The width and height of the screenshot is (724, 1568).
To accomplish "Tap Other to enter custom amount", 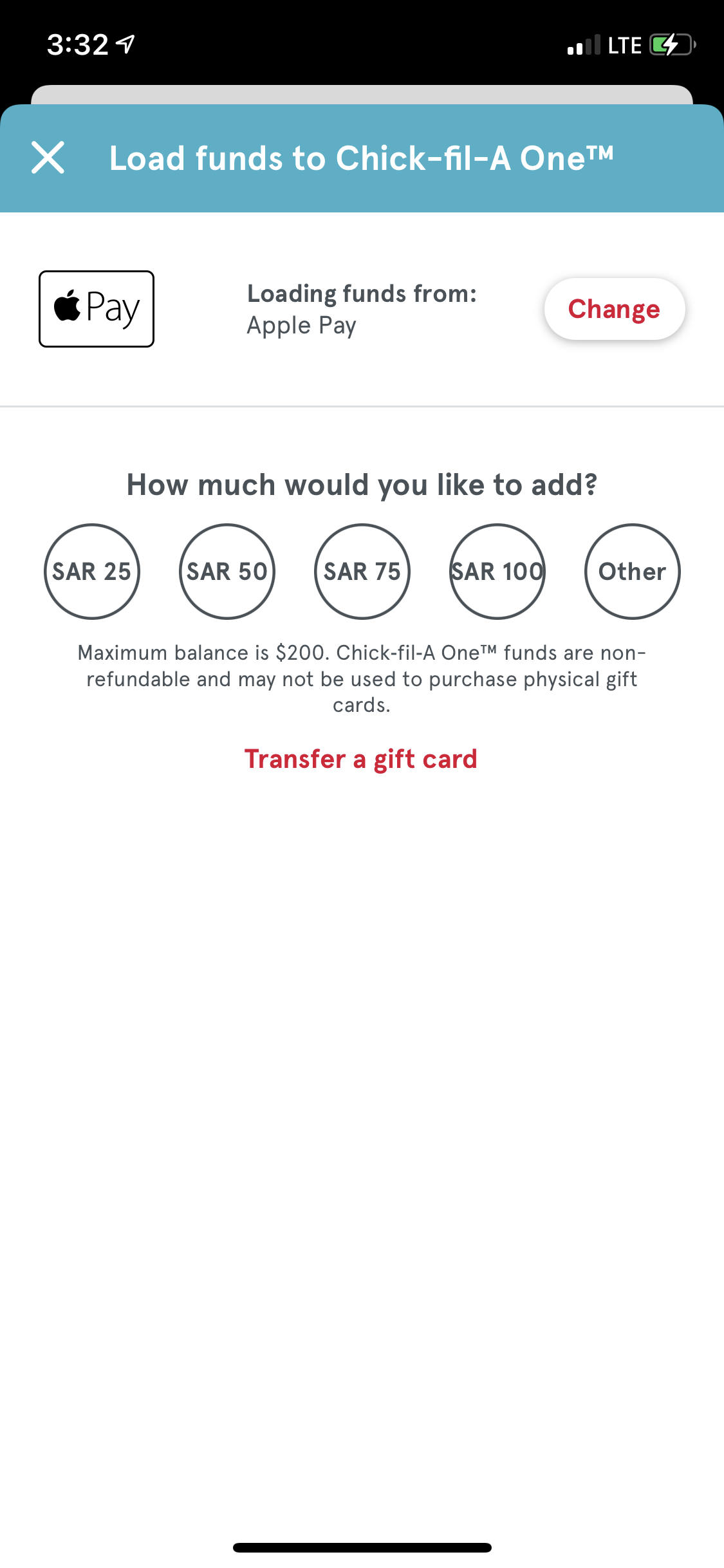I will [633, 572].
